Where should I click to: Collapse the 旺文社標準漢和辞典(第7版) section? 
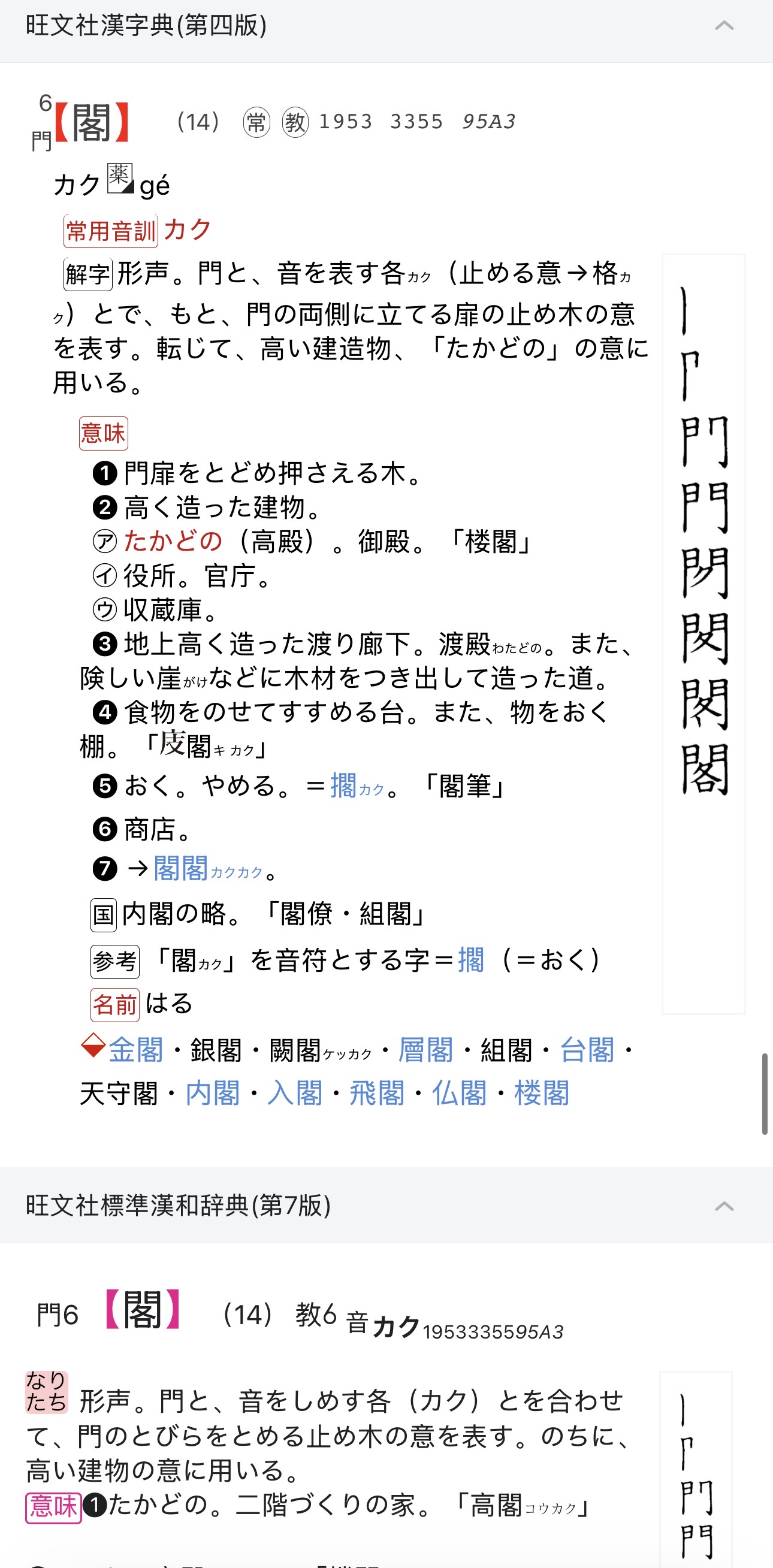tap(724, 1206)
